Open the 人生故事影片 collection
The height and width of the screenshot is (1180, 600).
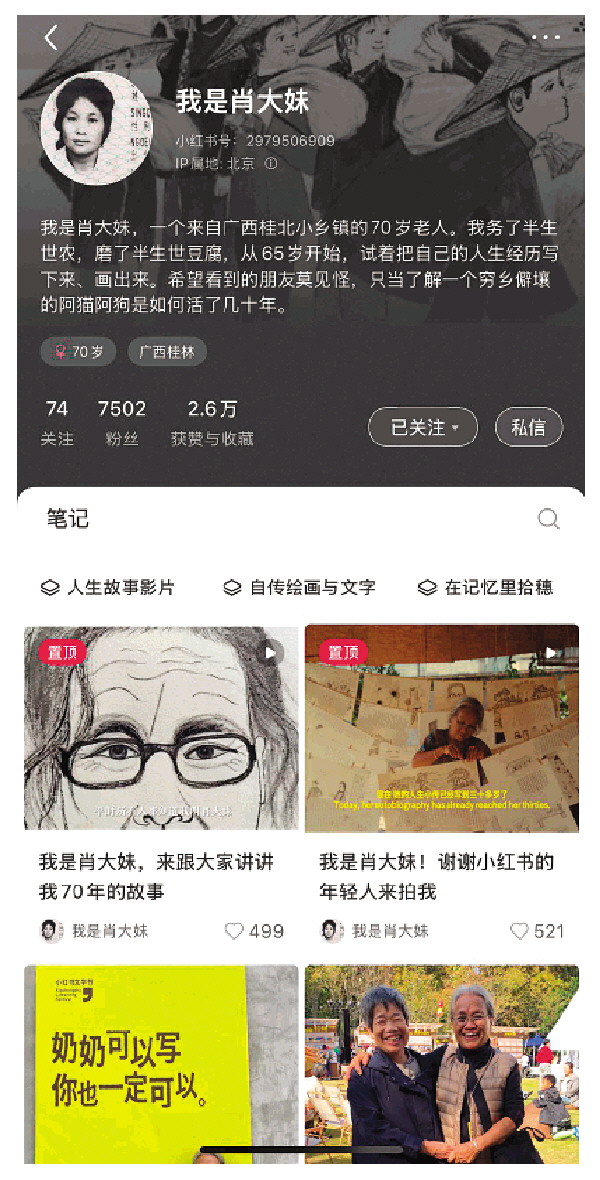click(x=108, y=587)
